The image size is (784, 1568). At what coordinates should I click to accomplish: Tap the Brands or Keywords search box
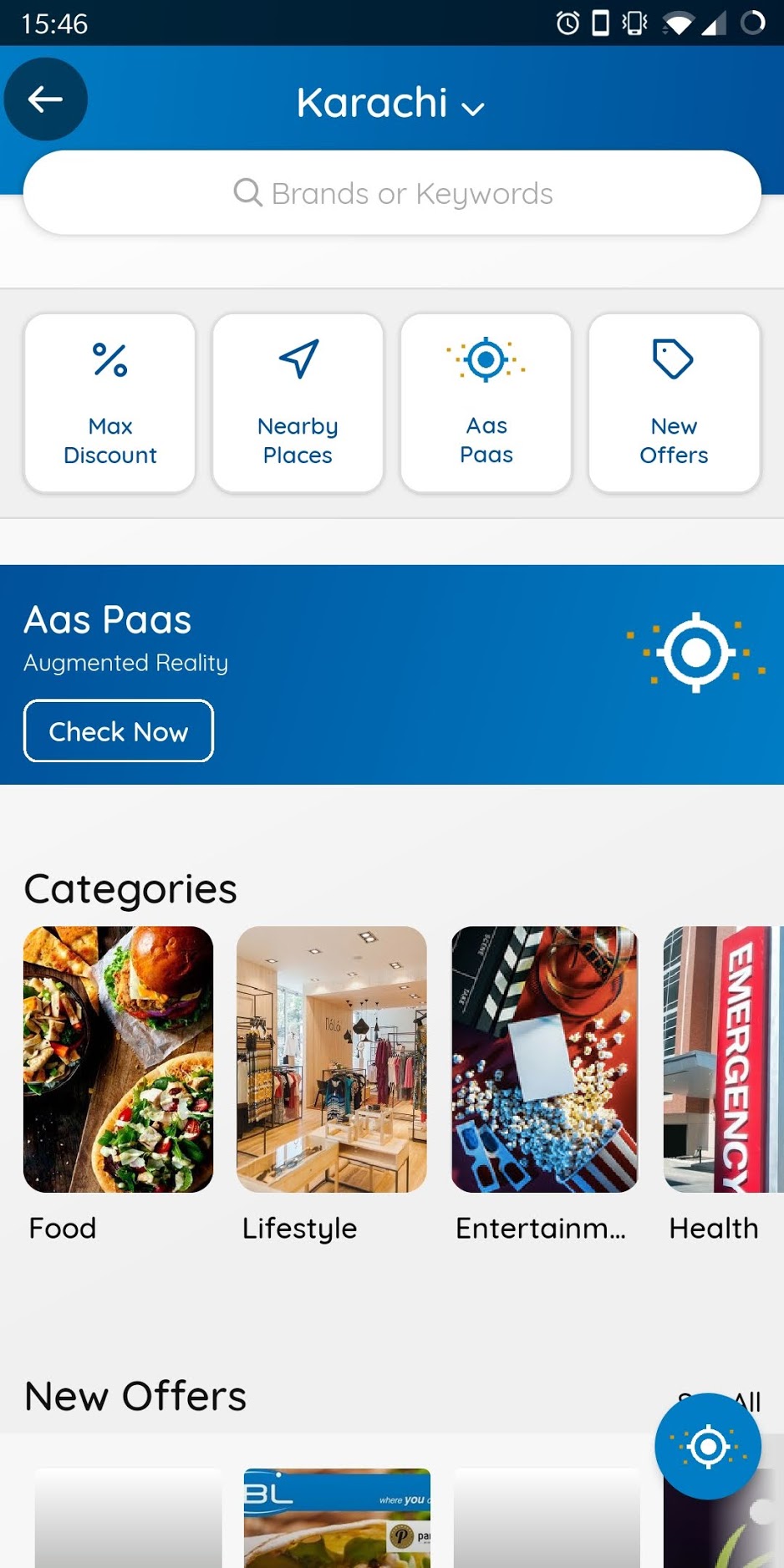pyautogui.click(x=392, y=193)
